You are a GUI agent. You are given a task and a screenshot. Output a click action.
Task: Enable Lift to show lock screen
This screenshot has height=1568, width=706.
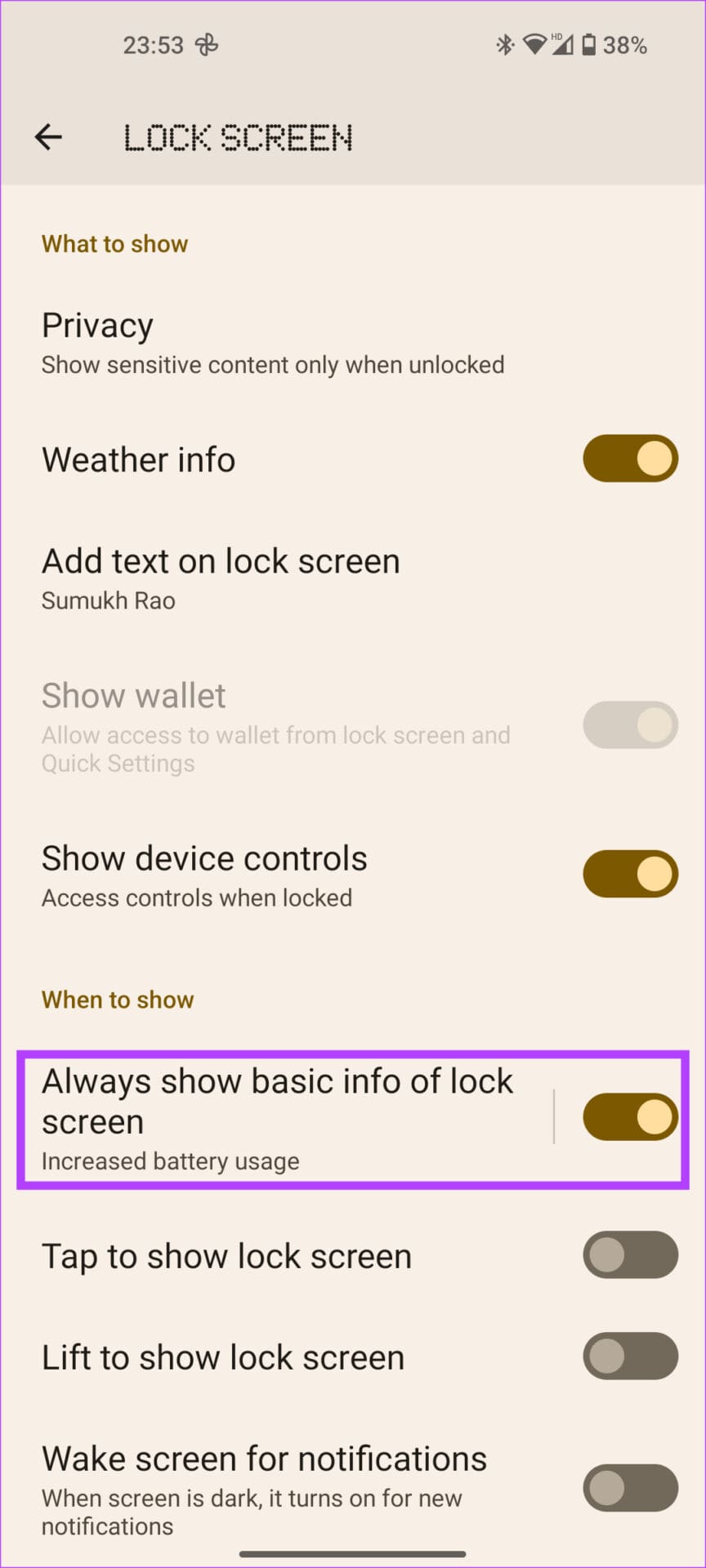pyautogui.click(x=630, y=1356)
